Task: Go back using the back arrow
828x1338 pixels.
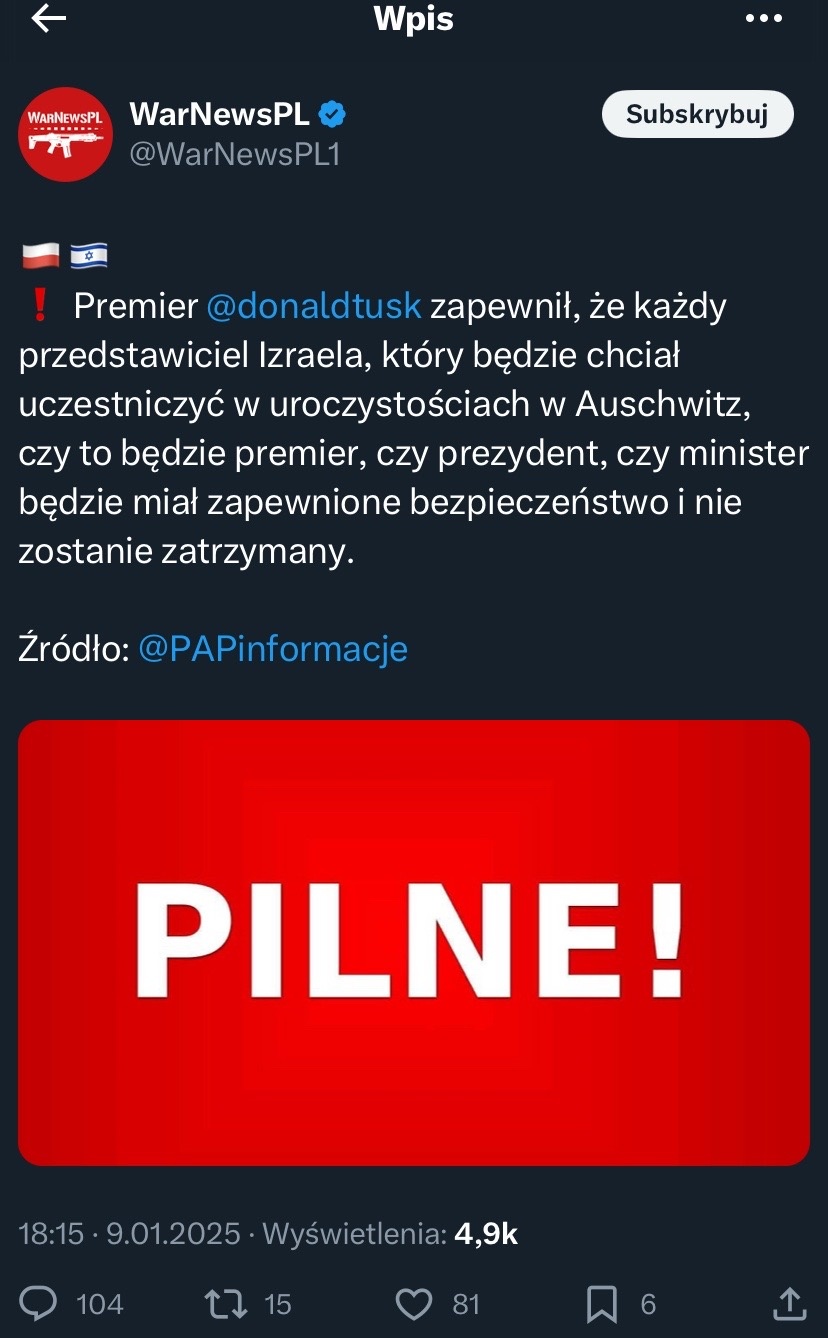Action: coord(48,19)
